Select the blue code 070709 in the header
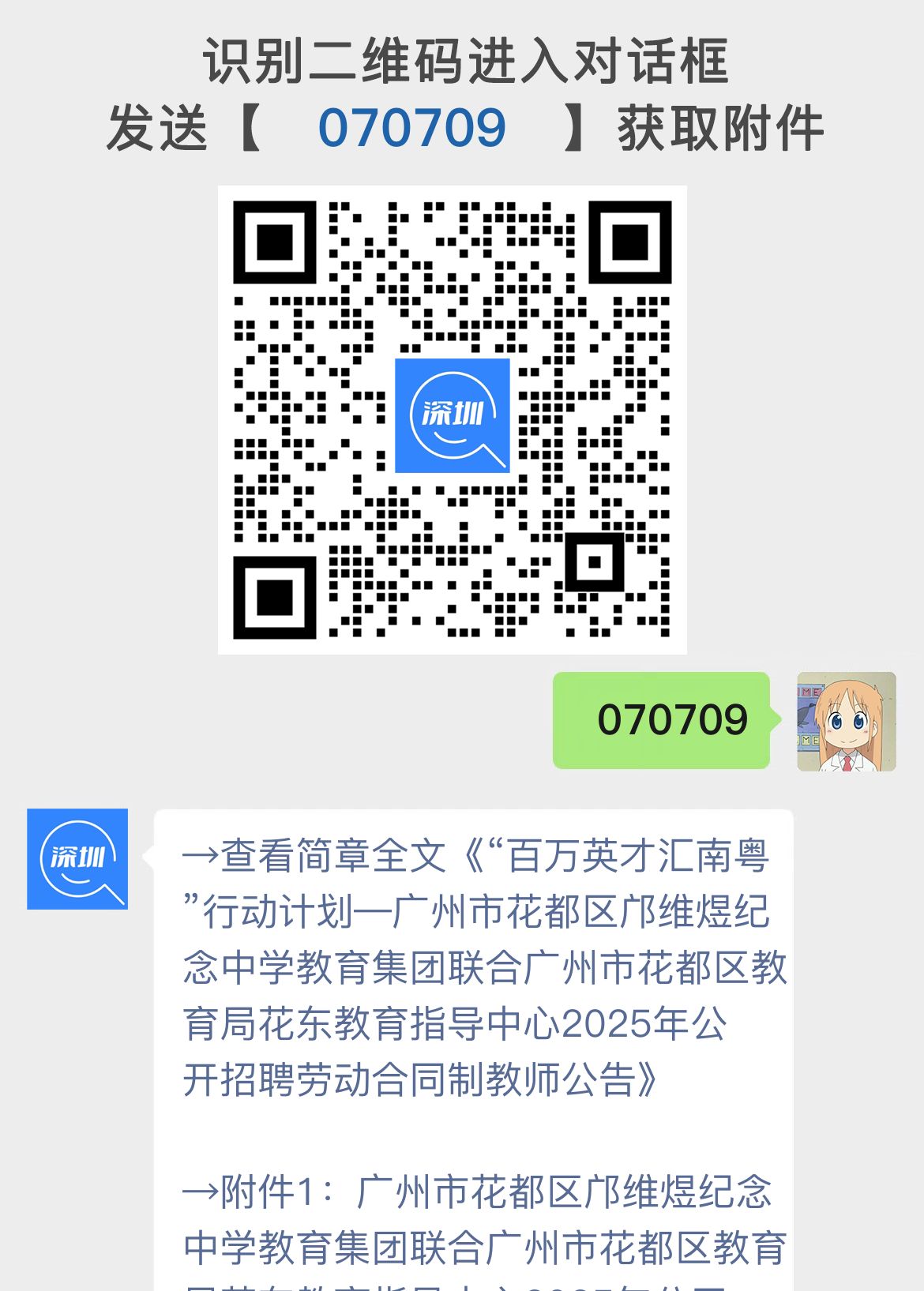Image resolution: width=924 pixels, height=1291 pixels. point(413,126)
